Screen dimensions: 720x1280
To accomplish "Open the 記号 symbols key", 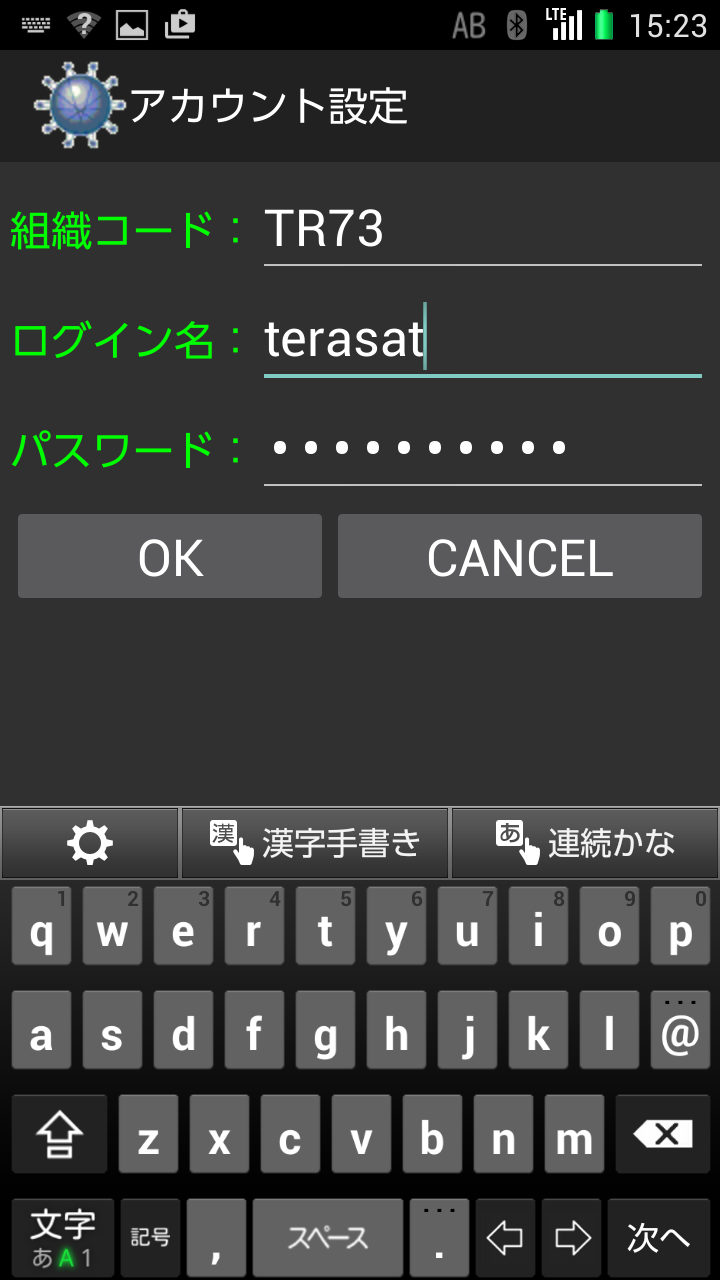I will 150,1238.
